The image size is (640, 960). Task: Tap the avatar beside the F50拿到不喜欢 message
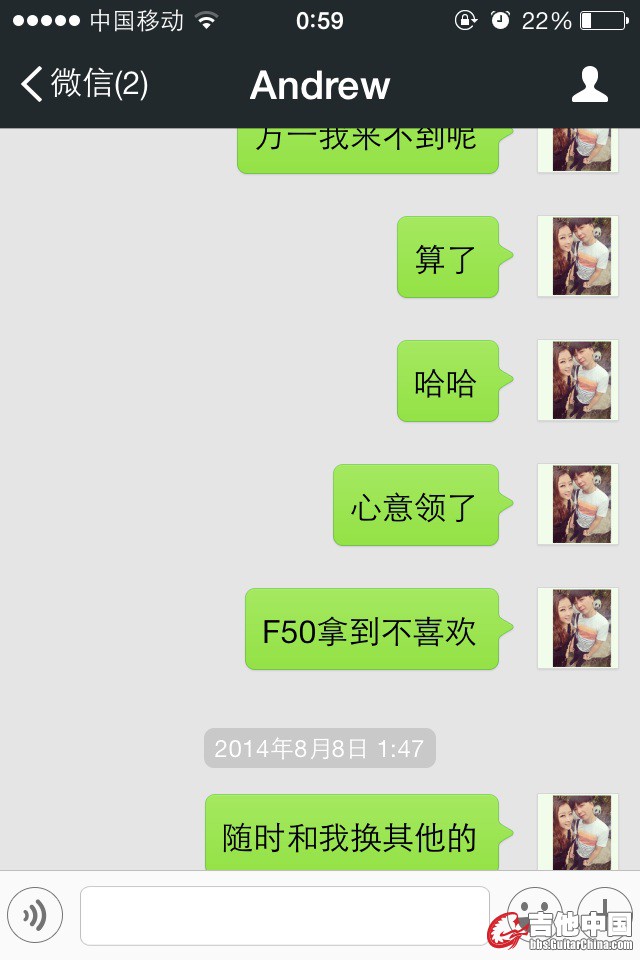point(578,628)
